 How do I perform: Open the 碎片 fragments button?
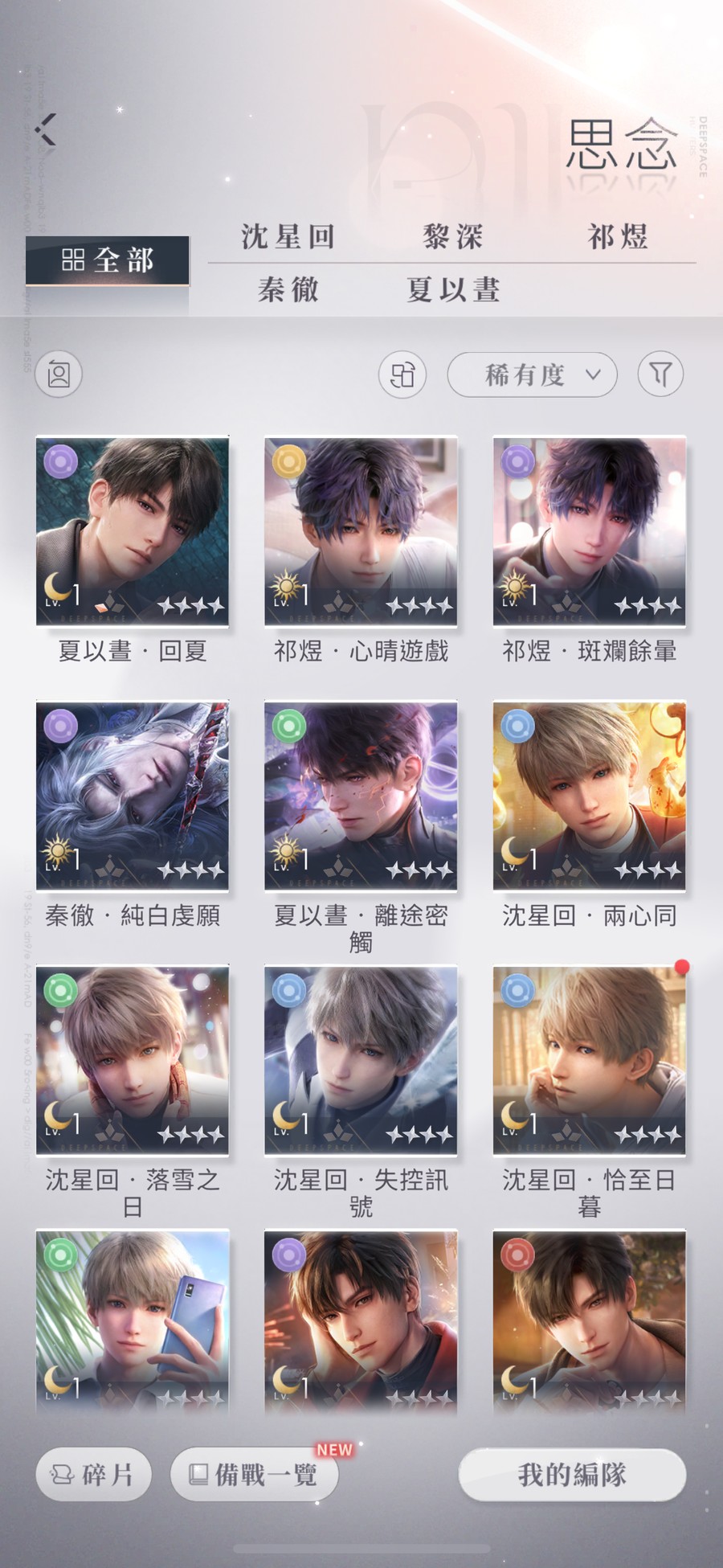tap(93, 1475)
